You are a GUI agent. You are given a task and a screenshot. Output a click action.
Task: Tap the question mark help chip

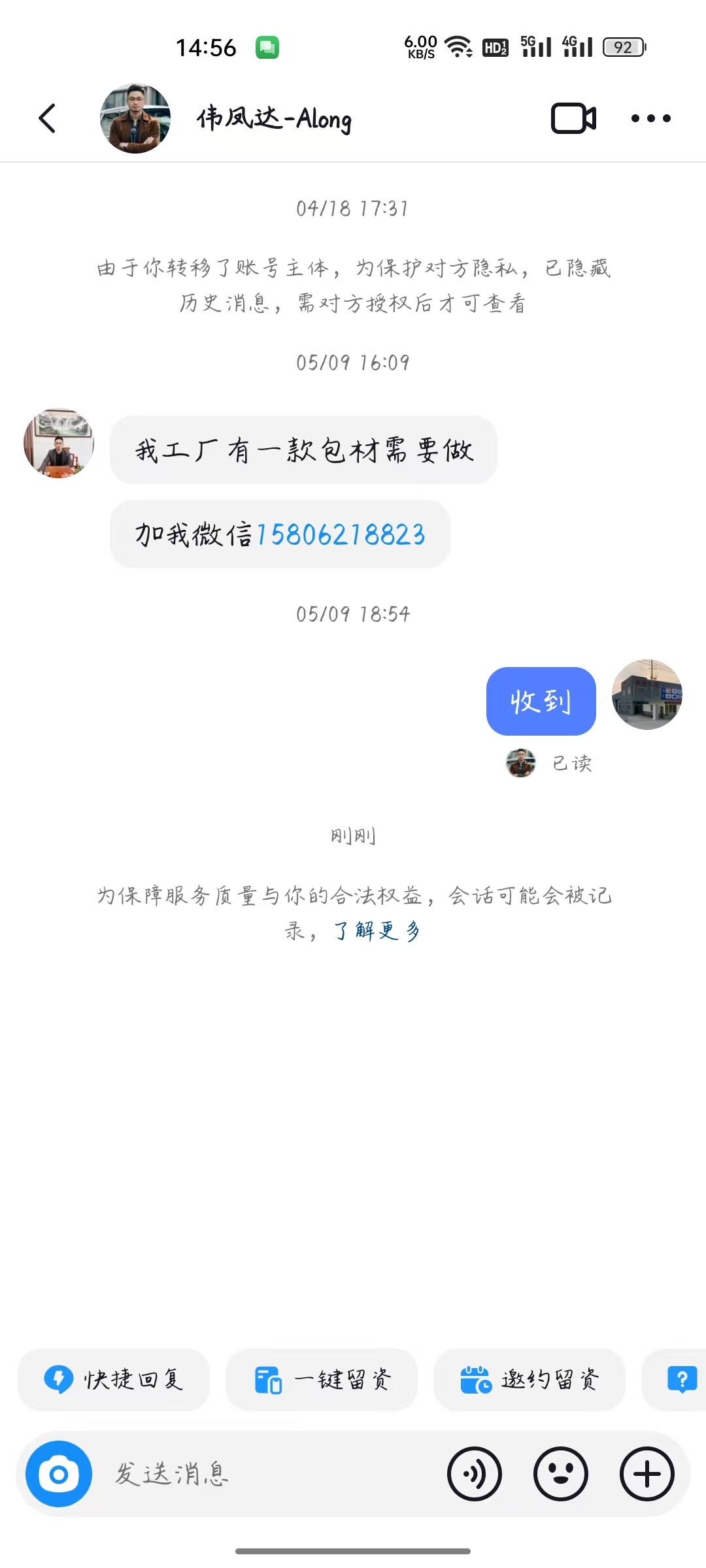click(x=681, y=1380)
